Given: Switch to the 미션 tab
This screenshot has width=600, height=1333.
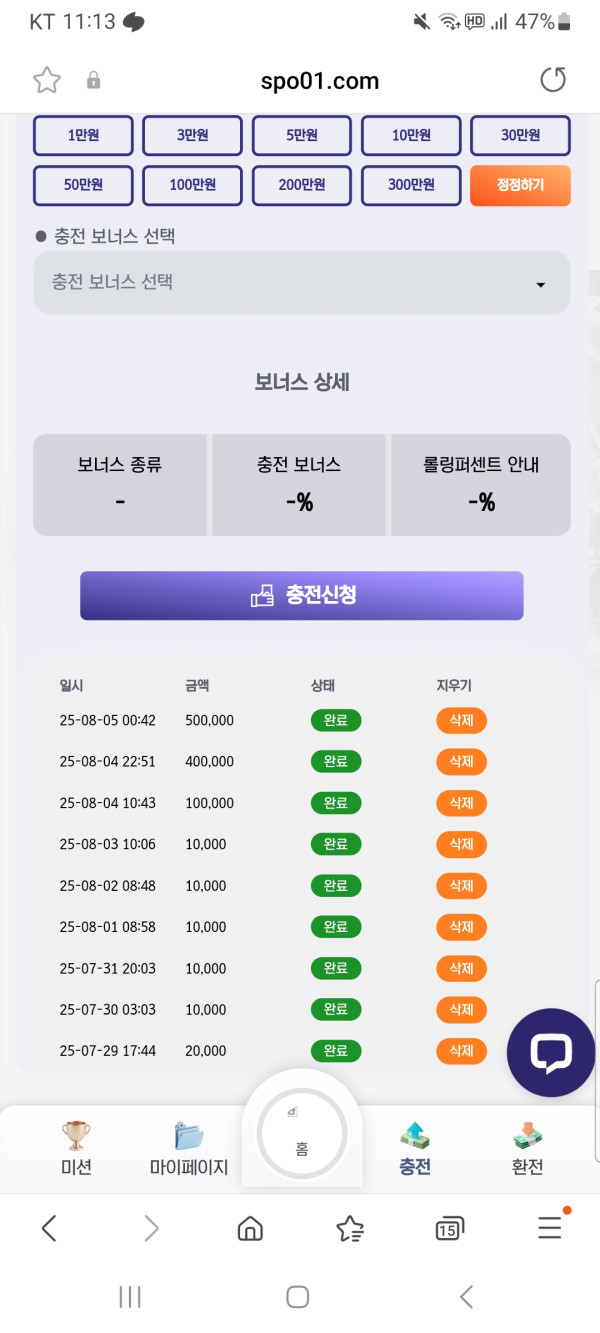Looking at the screenshot, I should coord(76,1148).
